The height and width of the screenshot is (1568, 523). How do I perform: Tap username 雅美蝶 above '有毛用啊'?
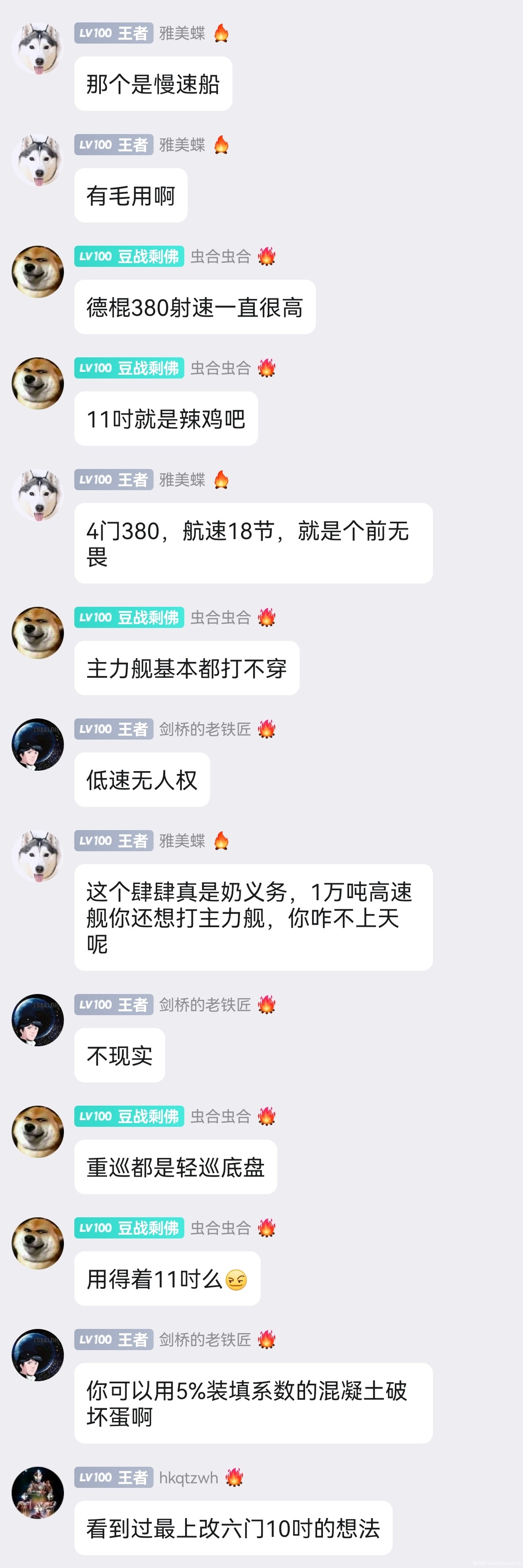tap(182, 145)
